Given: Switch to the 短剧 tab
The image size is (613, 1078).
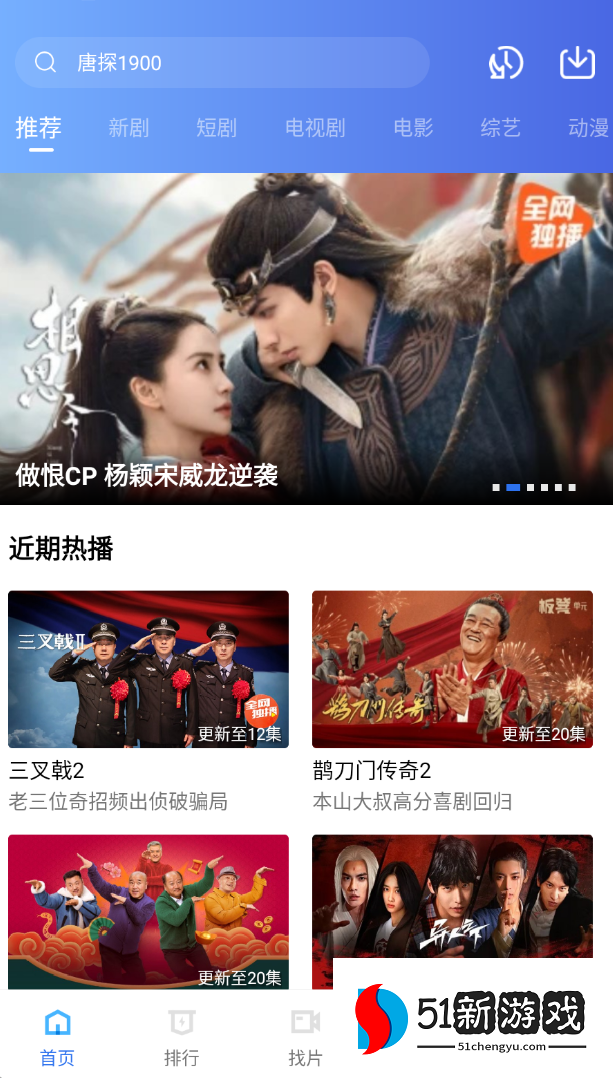Looking at the screenshot, I should pyautogui.click(x=216, y=128).
